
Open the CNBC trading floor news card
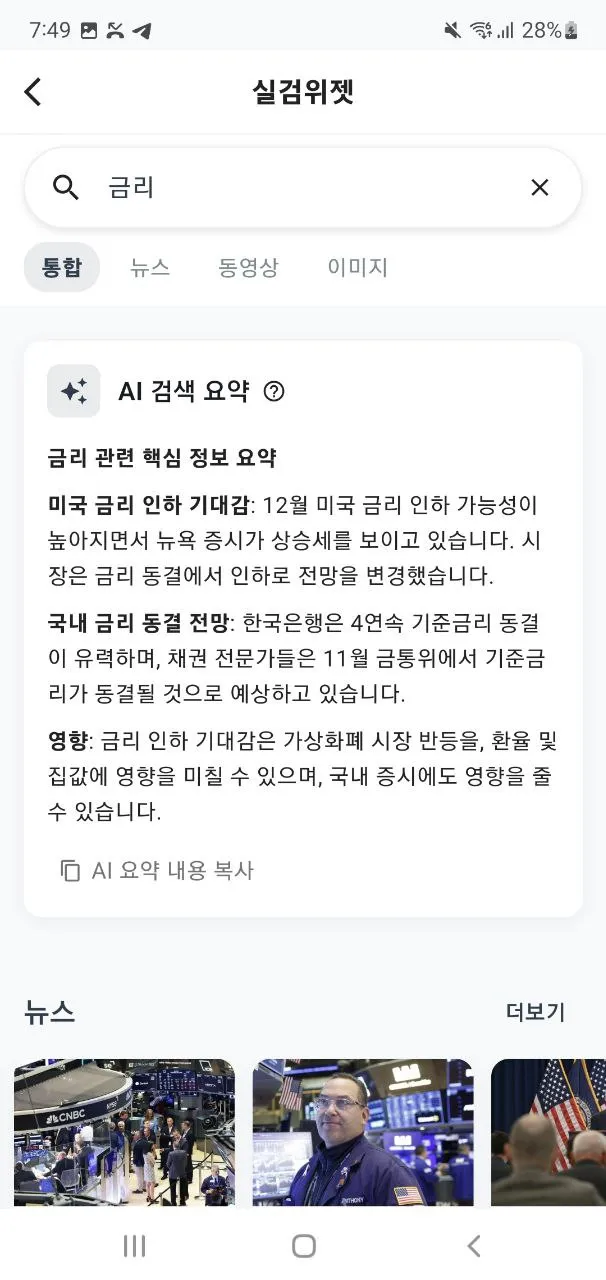click(124, 1132)
